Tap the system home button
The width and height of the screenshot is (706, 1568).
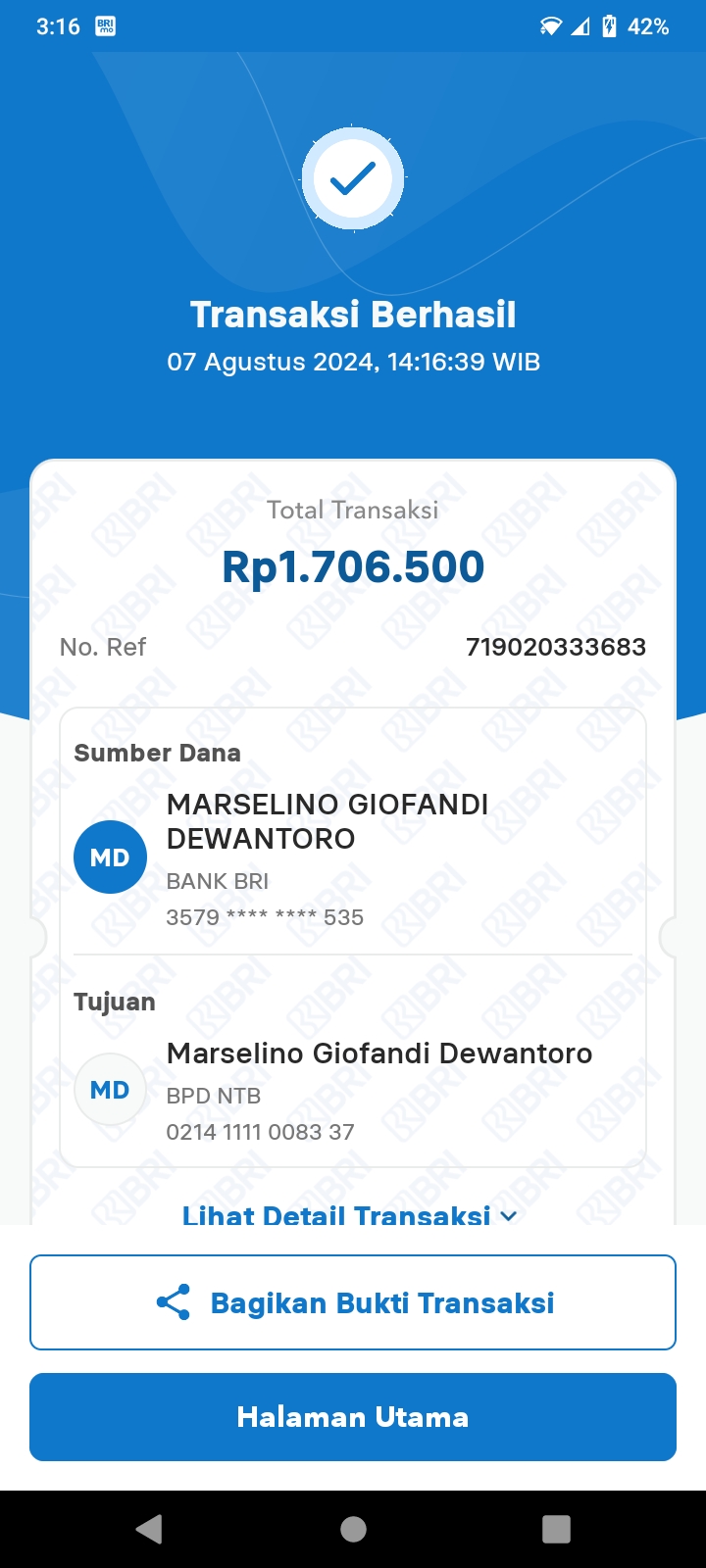click(353, 1529)
